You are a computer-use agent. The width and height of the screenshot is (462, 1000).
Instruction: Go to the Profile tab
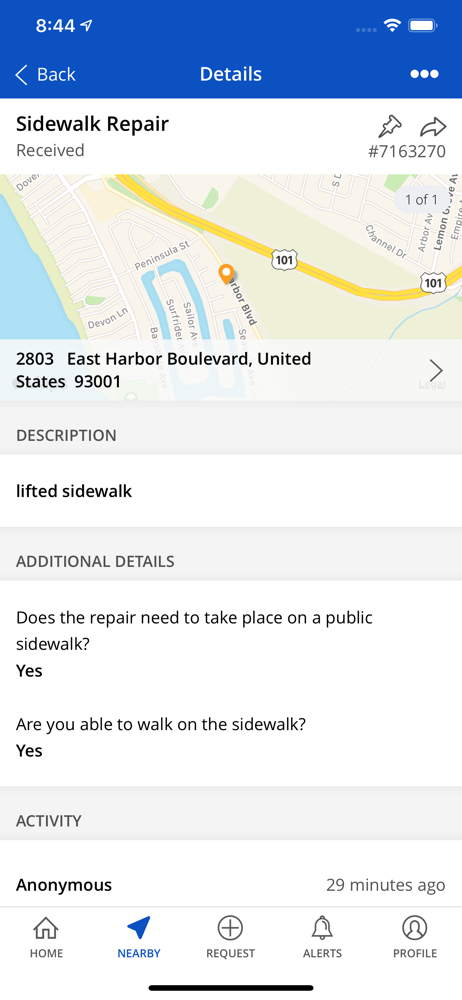click(x=415, y=938)
